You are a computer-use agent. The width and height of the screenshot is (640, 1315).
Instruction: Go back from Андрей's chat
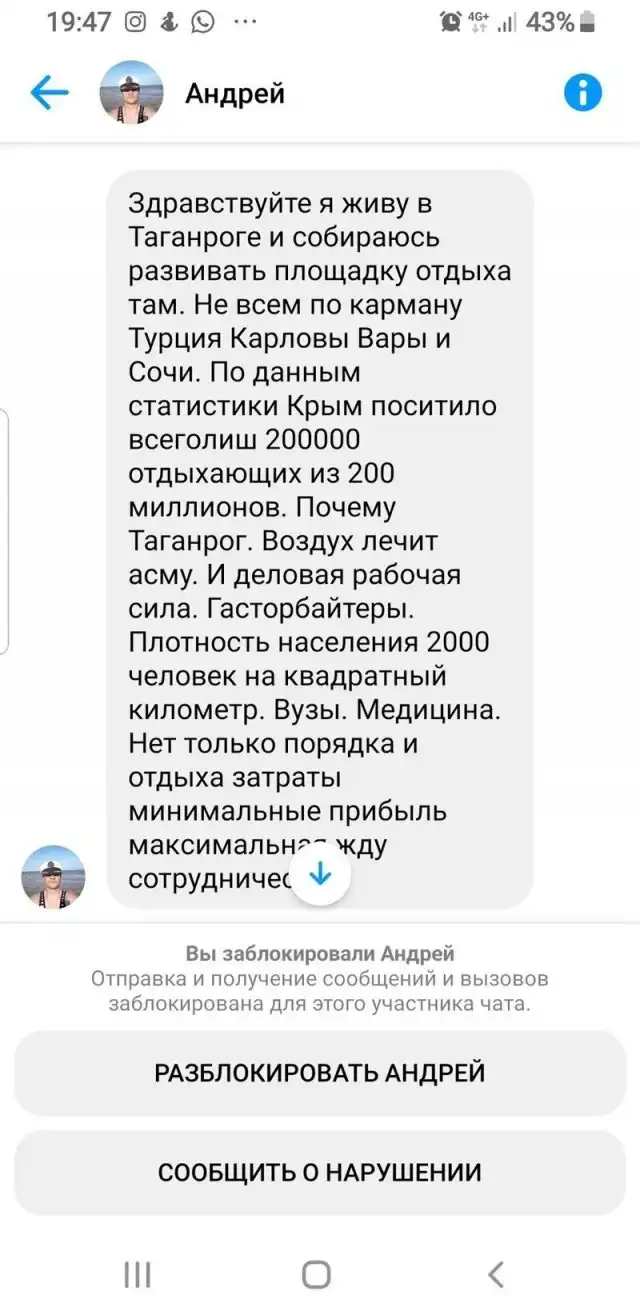pyautogui.click(x=49, y=93)
